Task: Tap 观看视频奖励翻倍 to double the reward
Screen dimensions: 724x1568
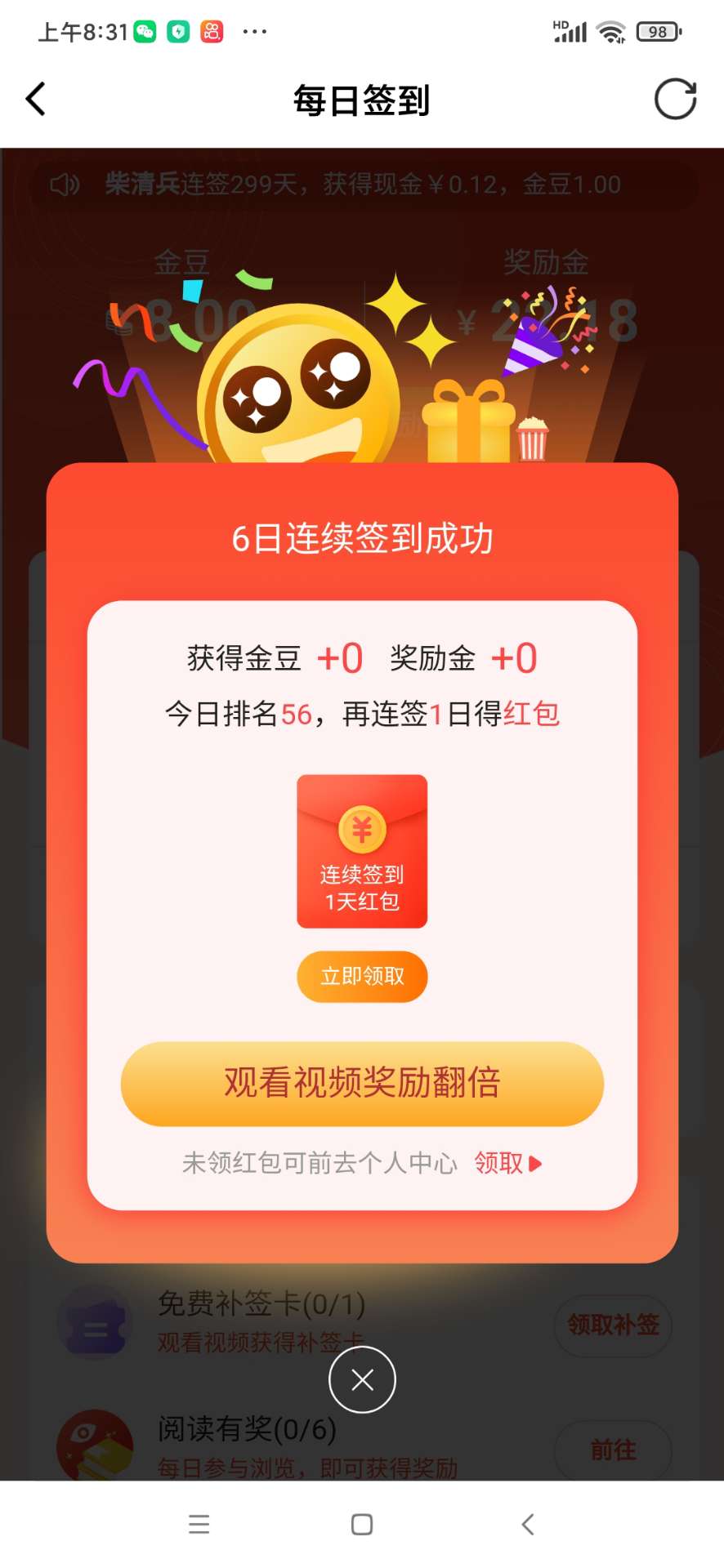Action: tap(362, 1084)
